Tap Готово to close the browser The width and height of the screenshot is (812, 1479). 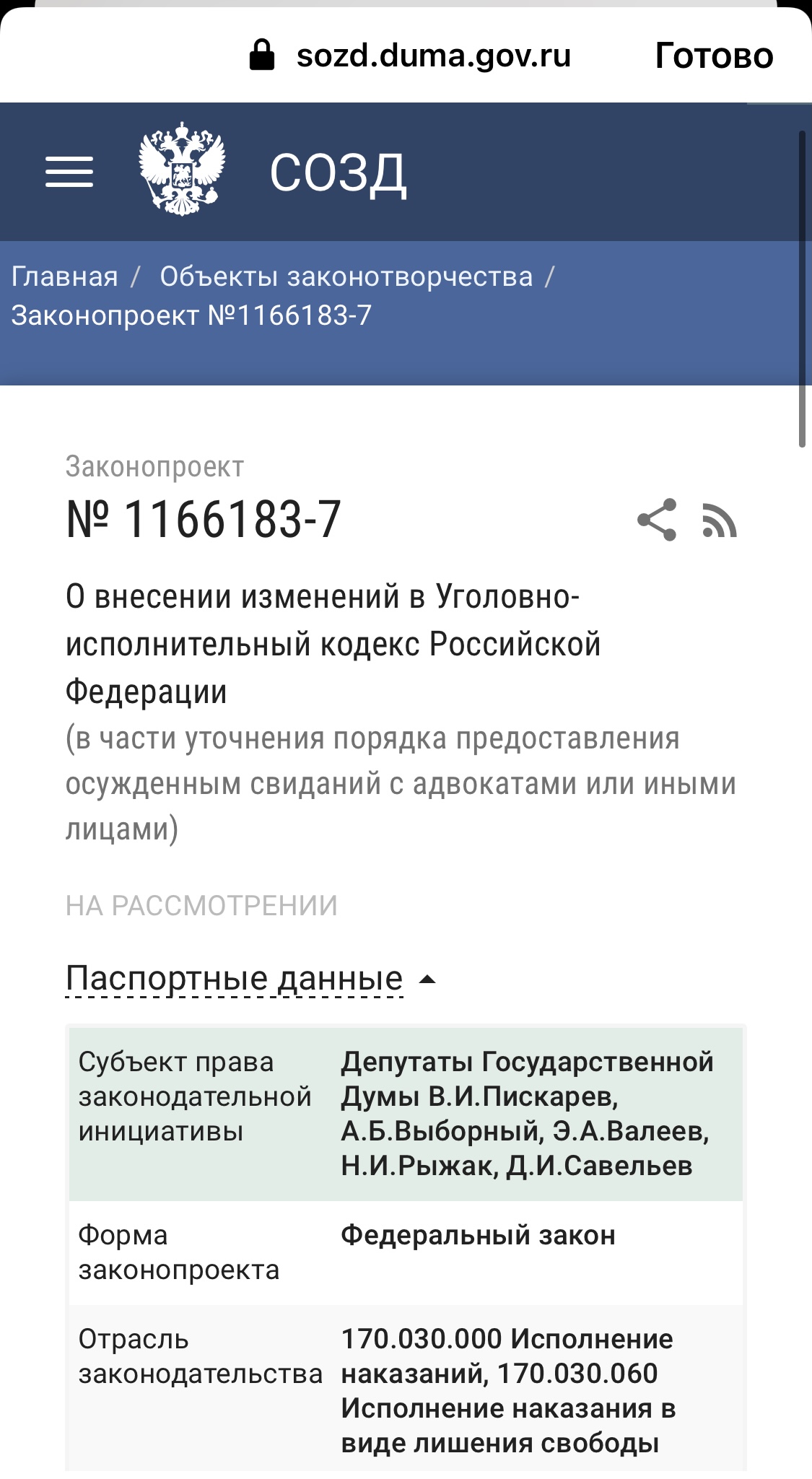(x=714, y=56)
